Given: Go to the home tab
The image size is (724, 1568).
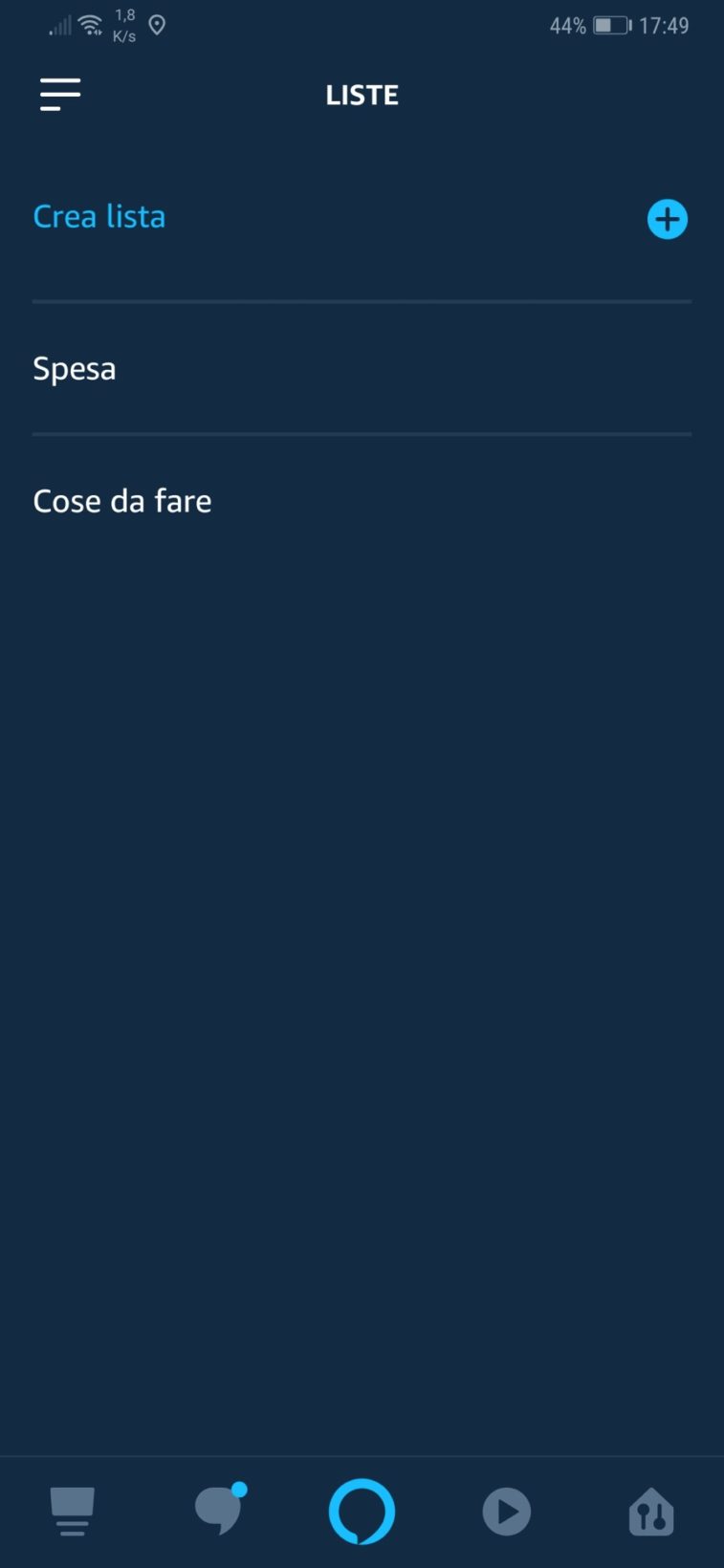Looking at the screenshot, I should click(x=73, y=1512).
